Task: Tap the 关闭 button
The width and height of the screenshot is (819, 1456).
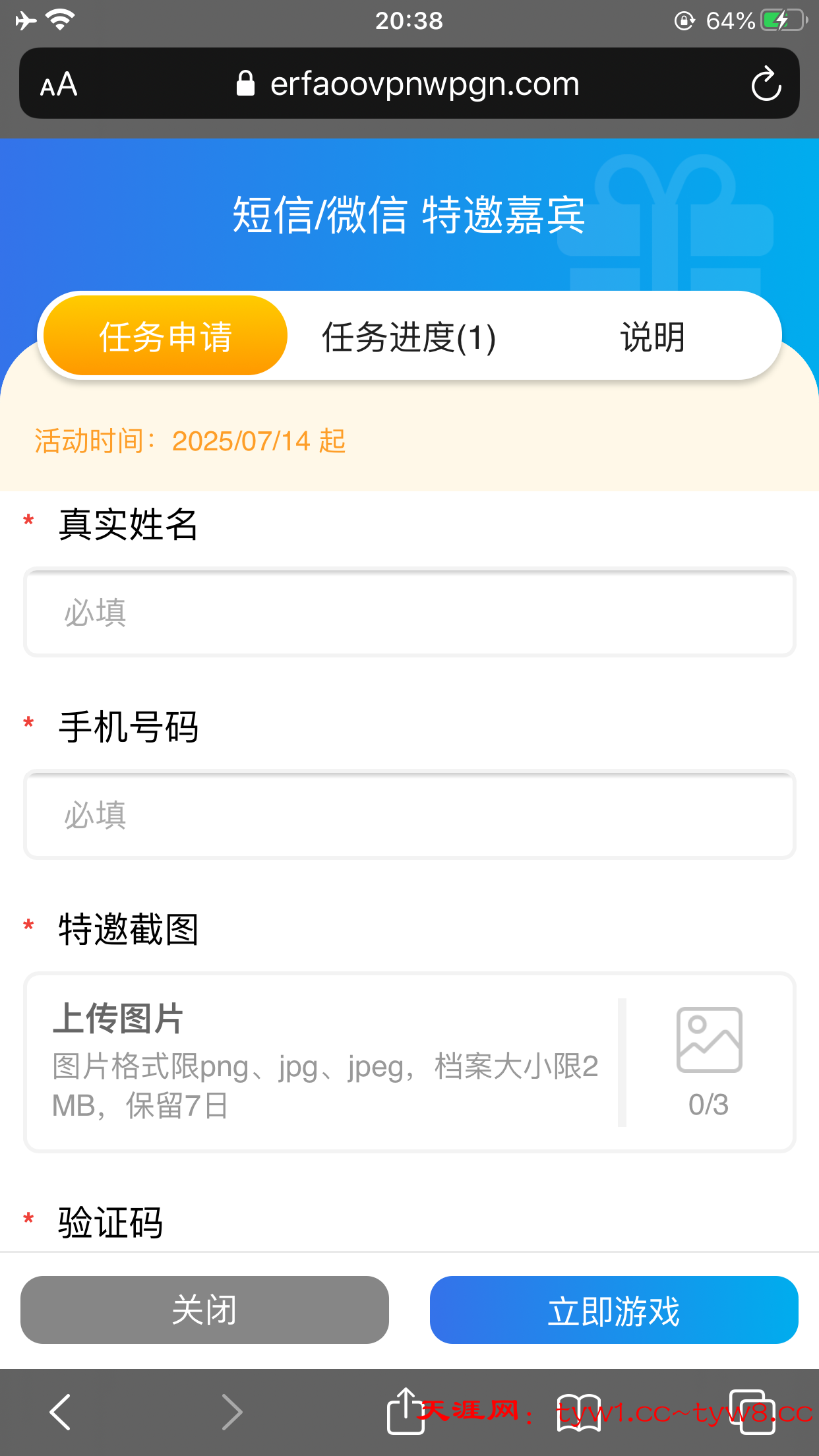Action: pyautogui.click(x=204, y=1310)
